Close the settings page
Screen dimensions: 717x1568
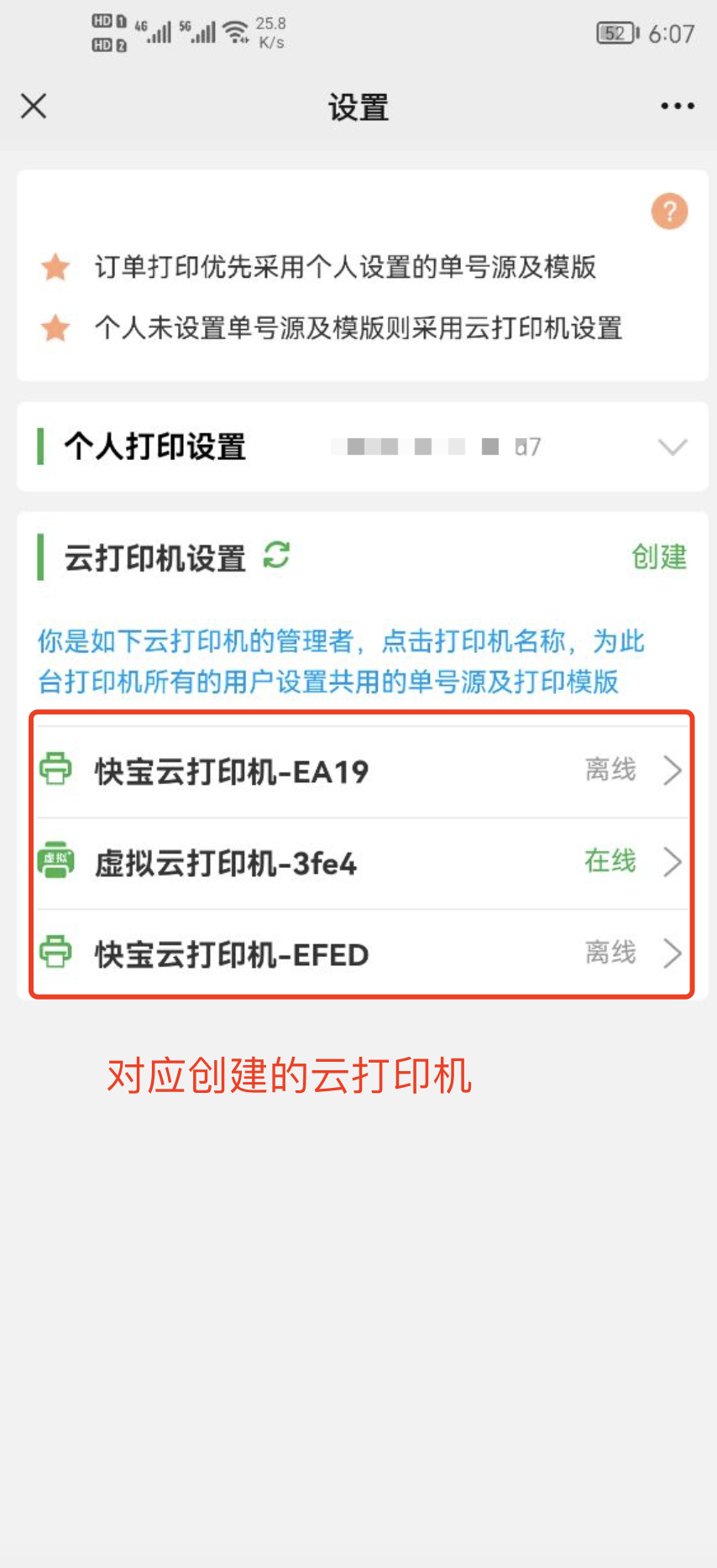tap(34, 107)
